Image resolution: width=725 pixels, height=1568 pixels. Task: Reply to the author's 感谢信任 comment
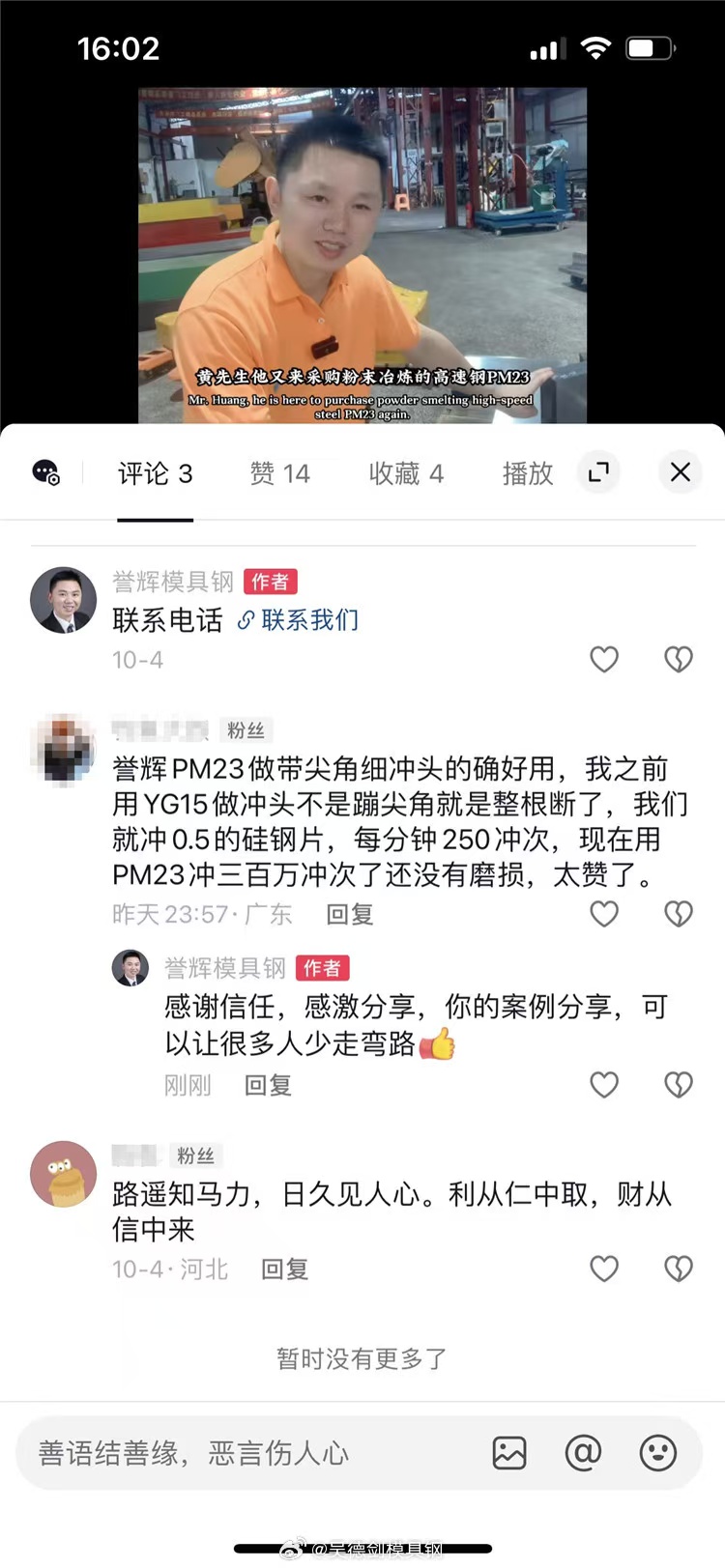coord(268,1086)
